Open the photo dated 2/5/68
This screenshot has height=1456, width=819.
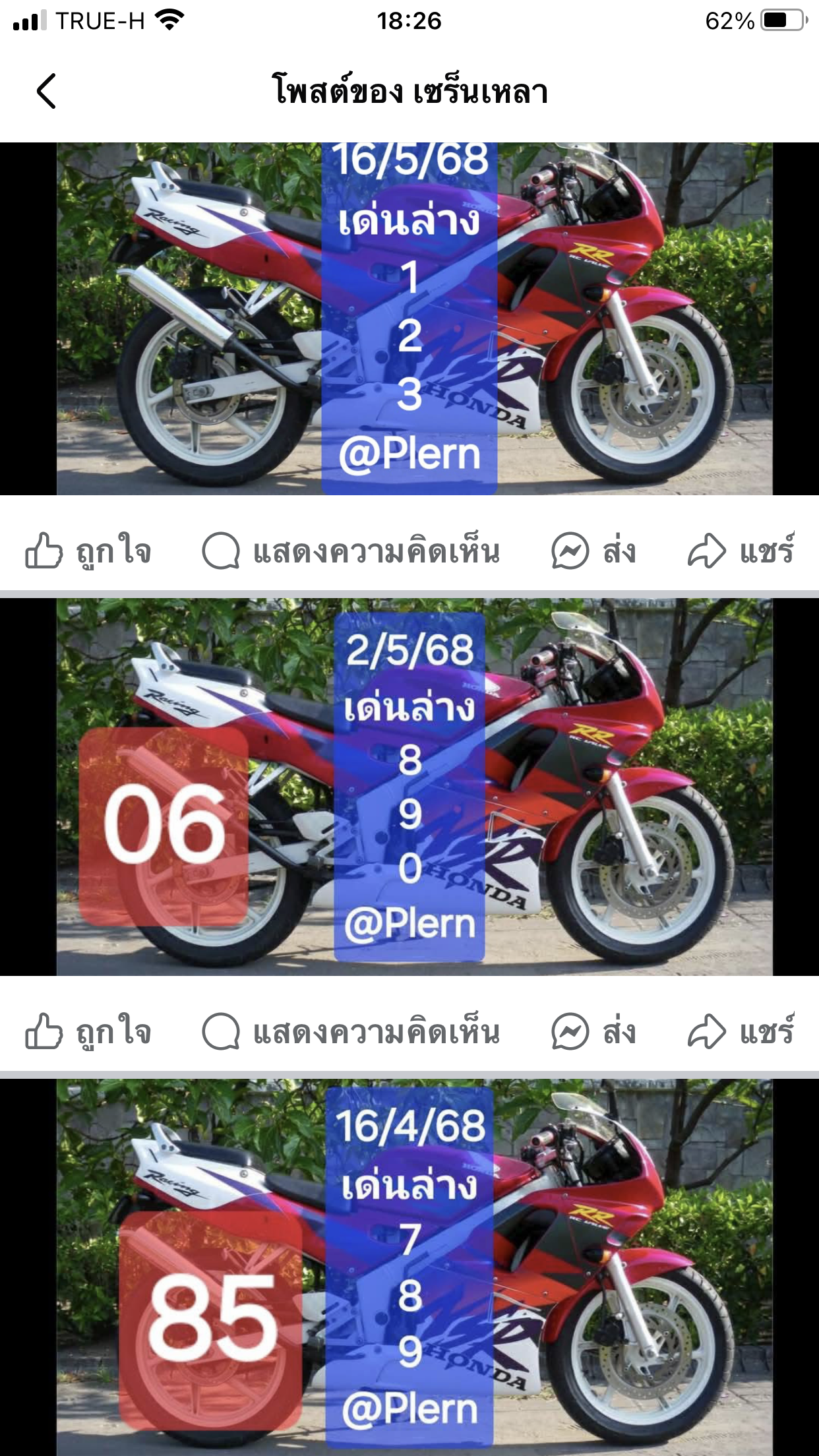pyautogui.click(x=409, y=787)
